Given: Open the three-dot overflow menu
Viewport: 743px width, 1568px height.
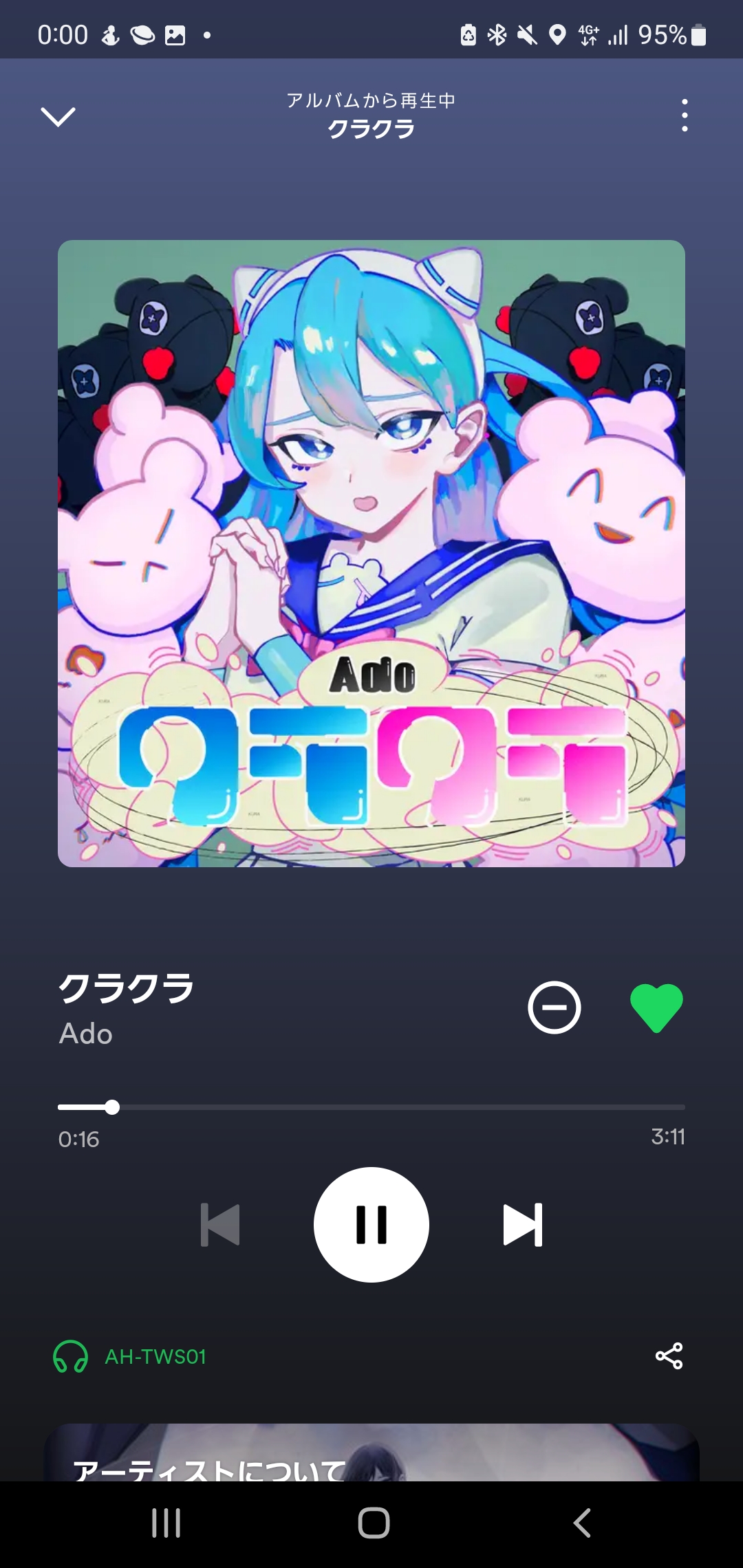Looking at the screenshot, I should click(x=684, y=116).
